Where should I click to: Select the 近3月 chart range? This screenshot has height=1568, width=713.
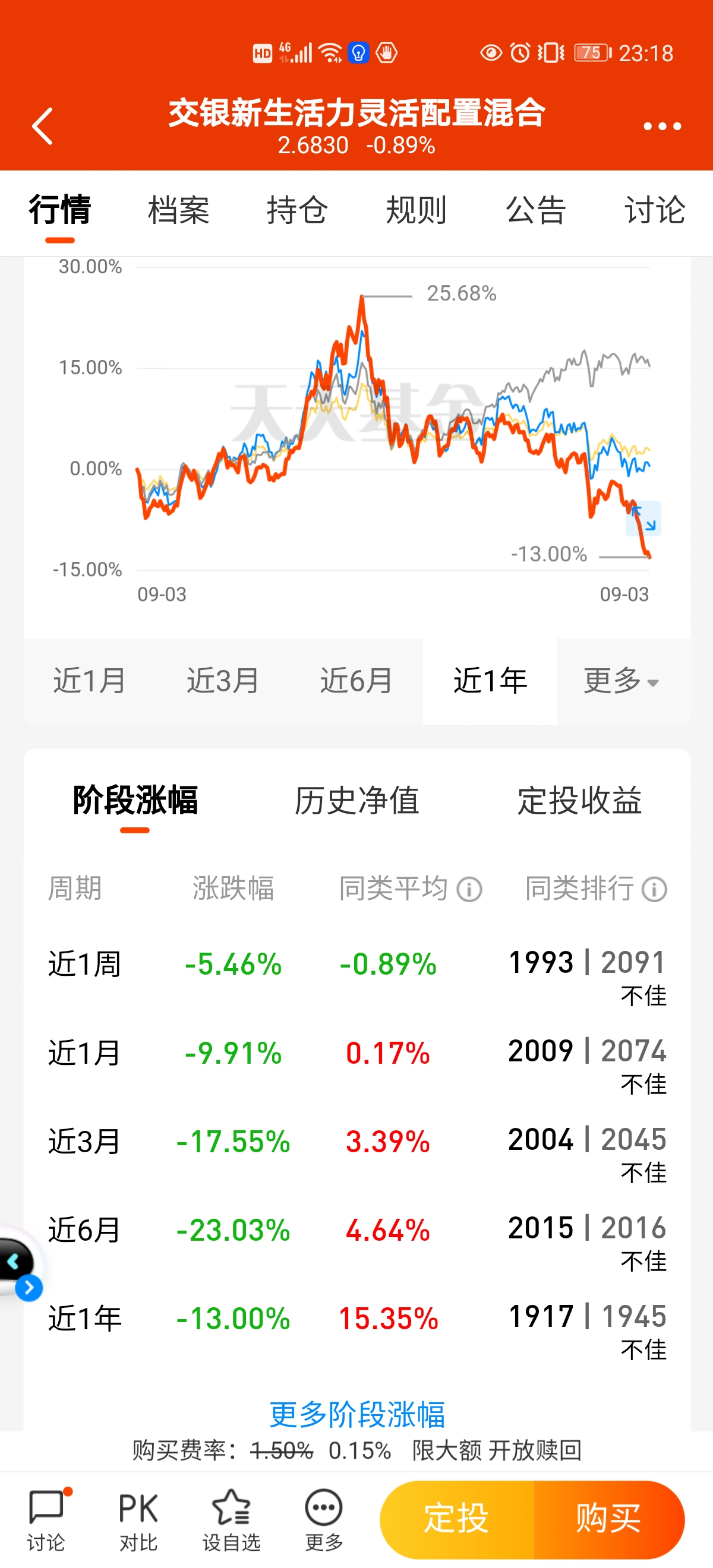pyautogui.click(x=223, y=681)
